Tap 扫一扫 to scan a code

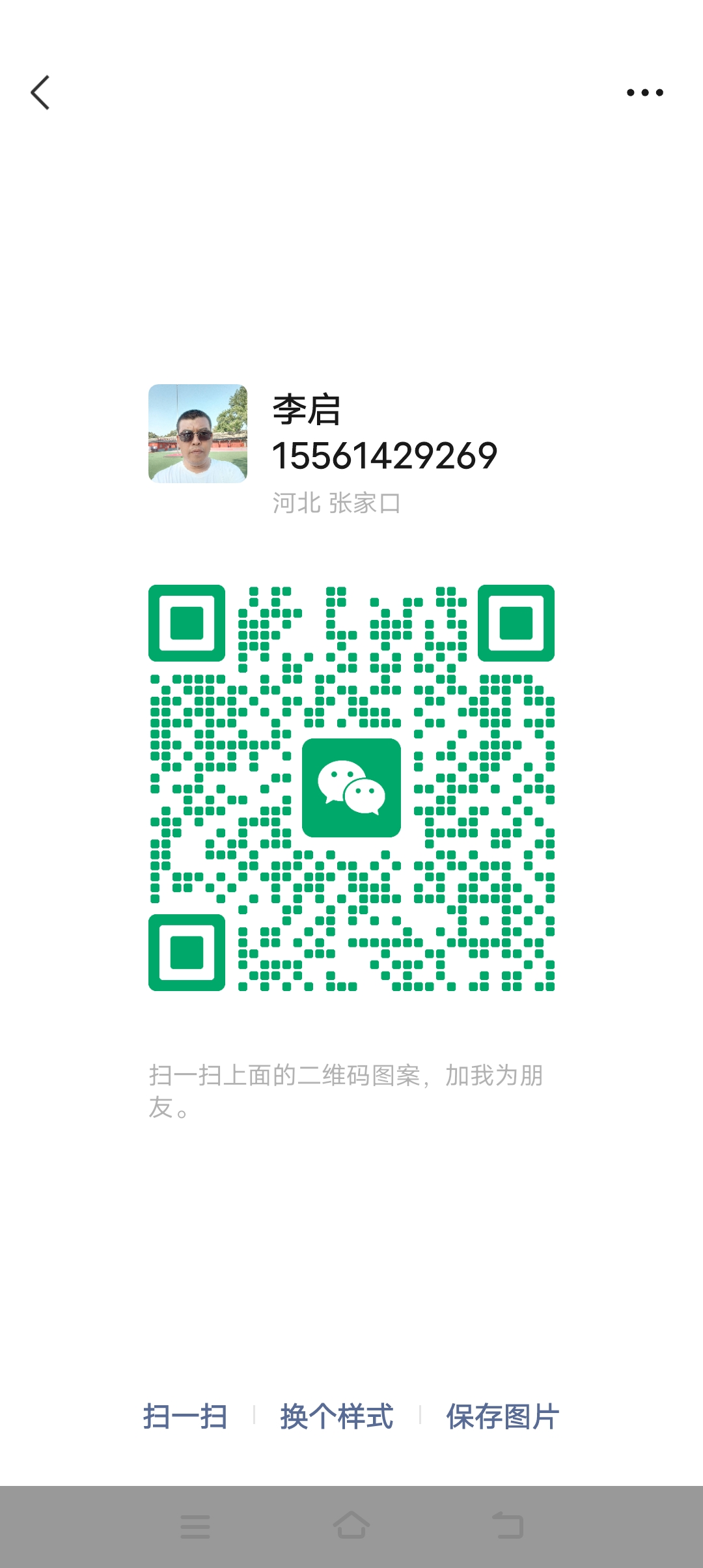coord(186,1417)
